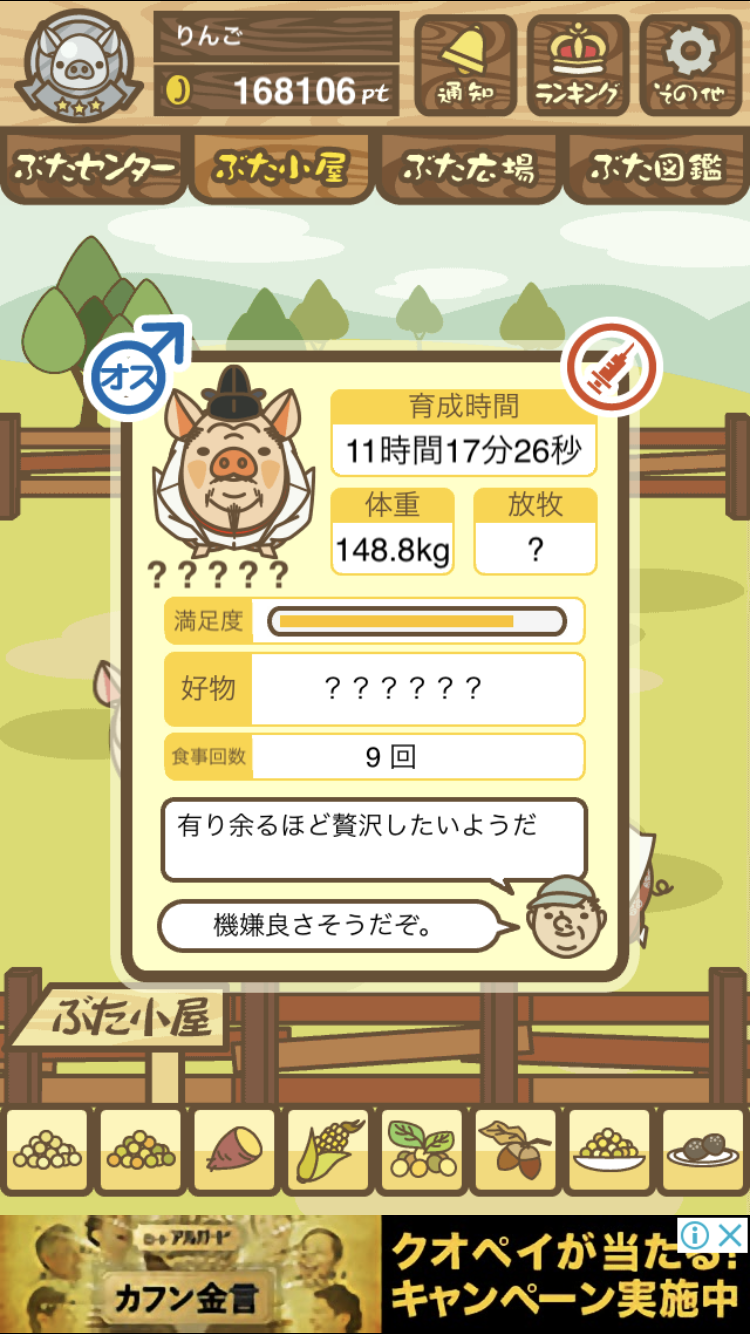This screenshot has width=750, height=1334.
Task: Select the first plain bean feed
Action: [47, 1150]
